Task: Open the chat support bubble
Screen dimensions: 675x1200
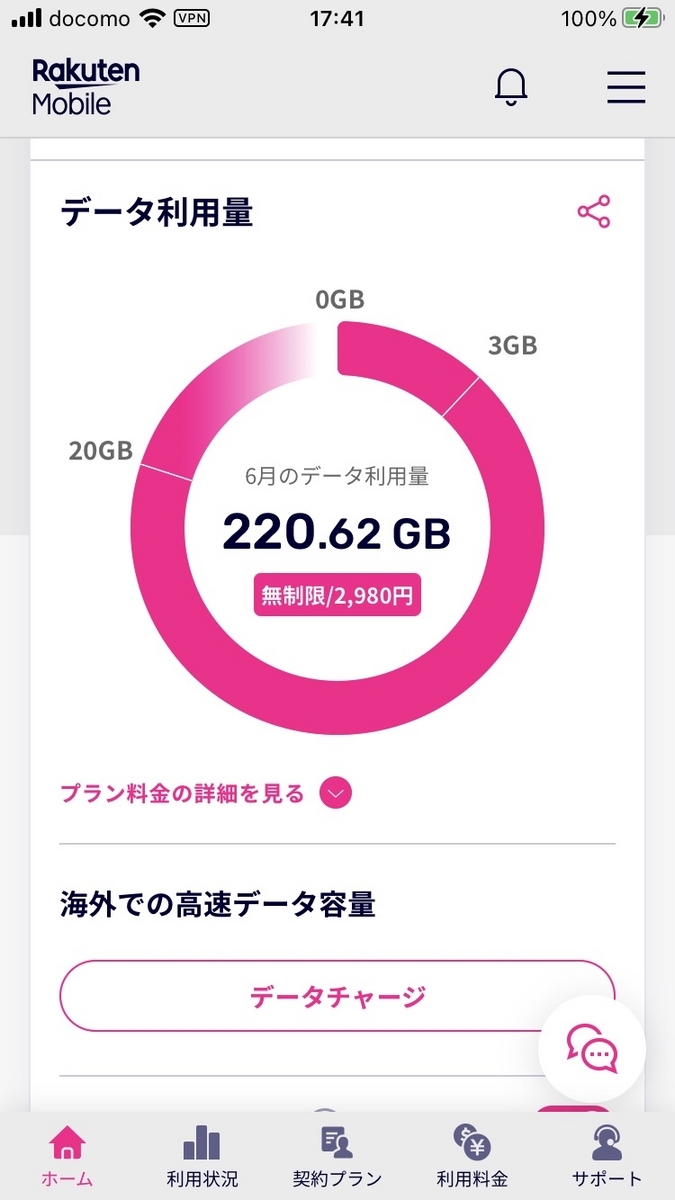Action: tap(592, 1049)
